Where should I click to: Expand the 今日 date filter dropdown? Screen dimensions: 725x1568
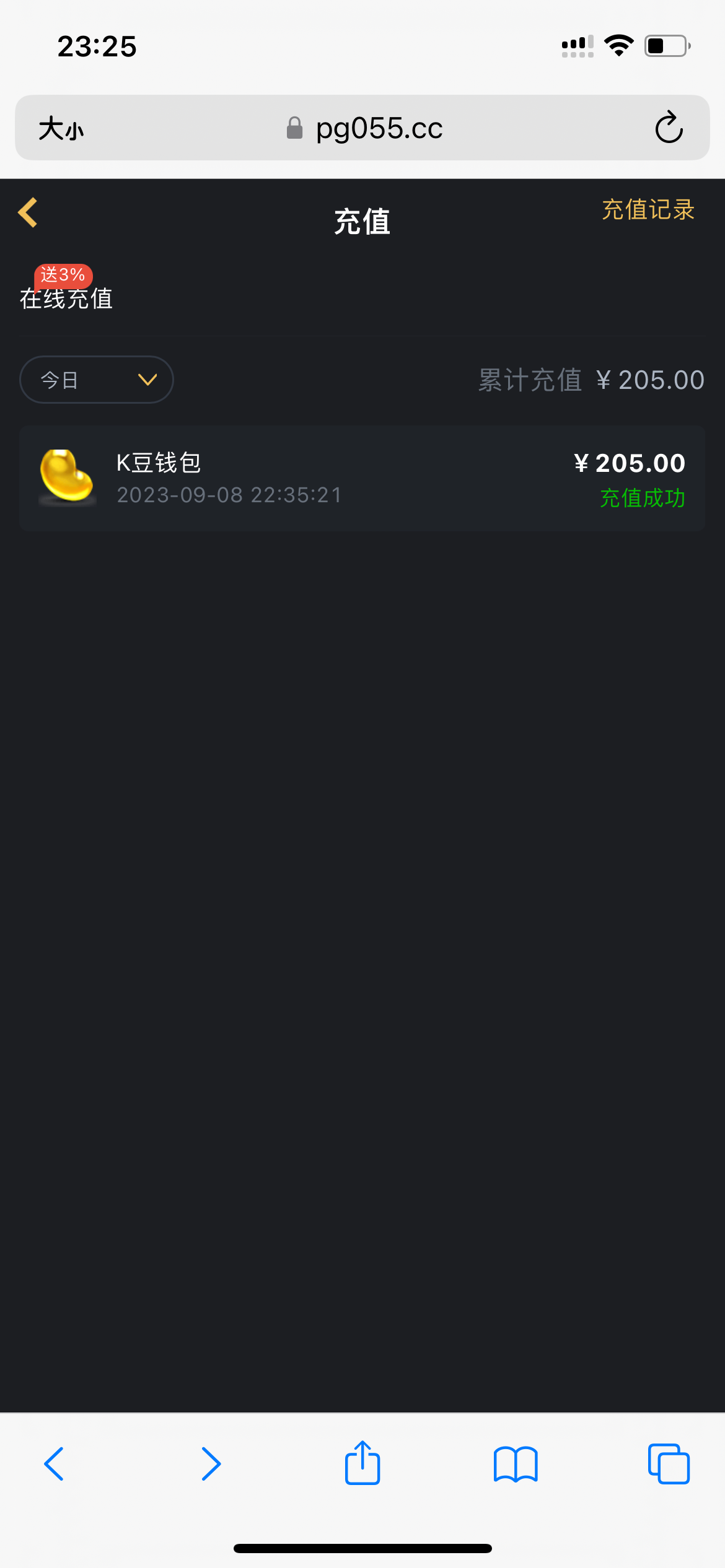[x=96, y=379]
